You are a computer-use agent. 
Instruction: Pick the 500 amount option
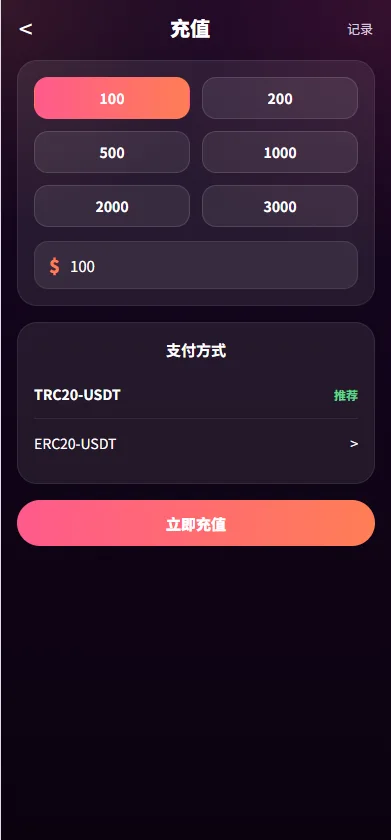112,152
